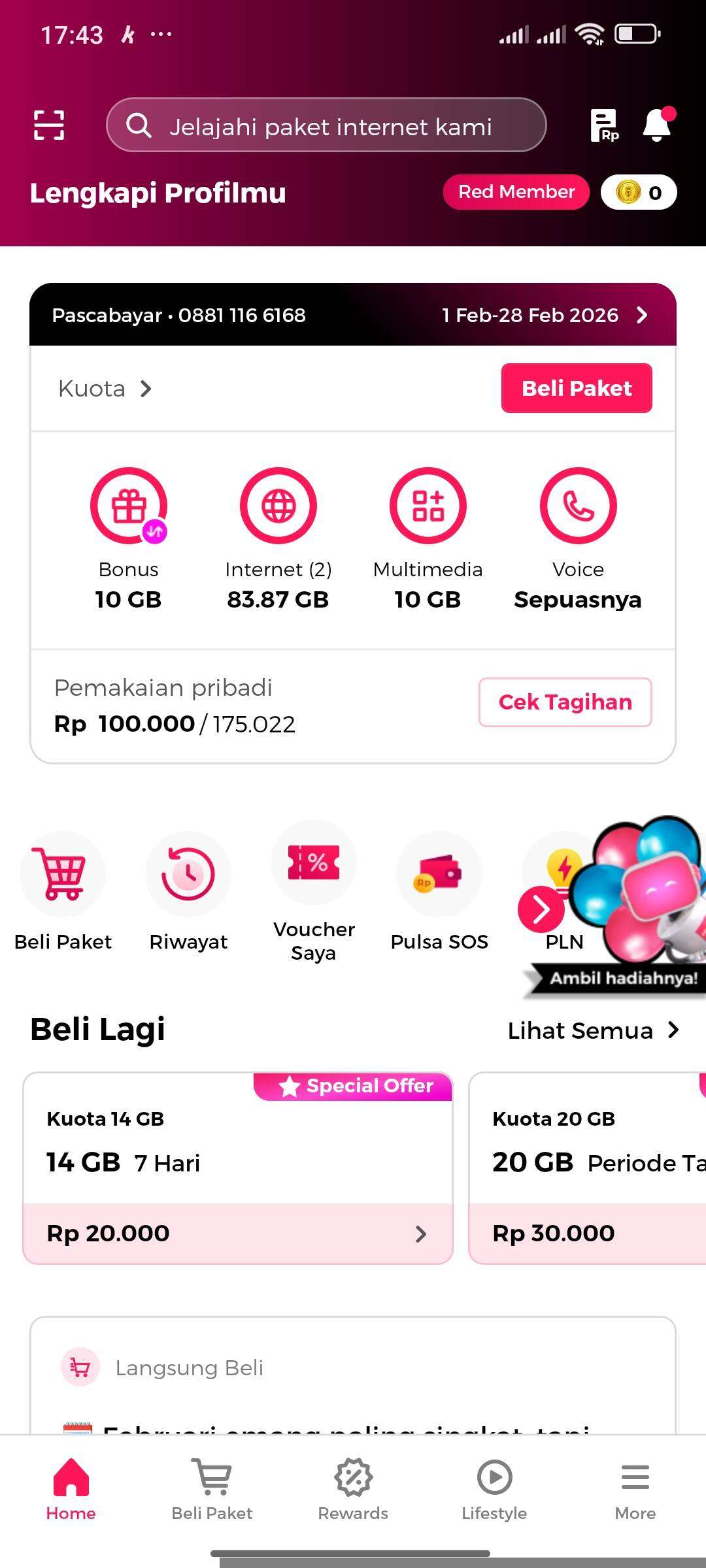
Task: Open Riwayat transaction history
Action: click(x=188, y=874)
